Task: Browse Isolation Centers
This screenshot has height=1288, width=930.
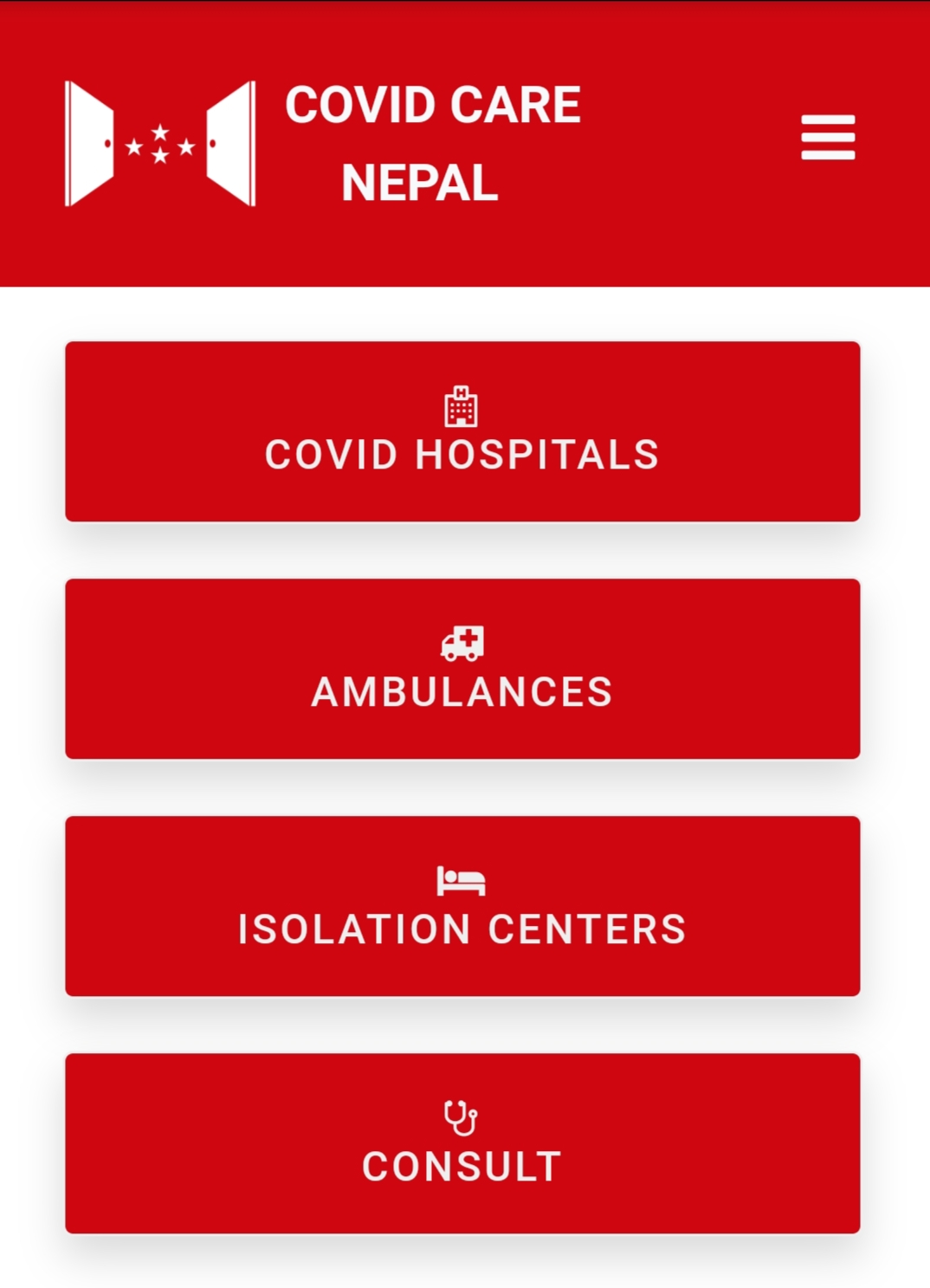Action: click(x=462, y=906)
